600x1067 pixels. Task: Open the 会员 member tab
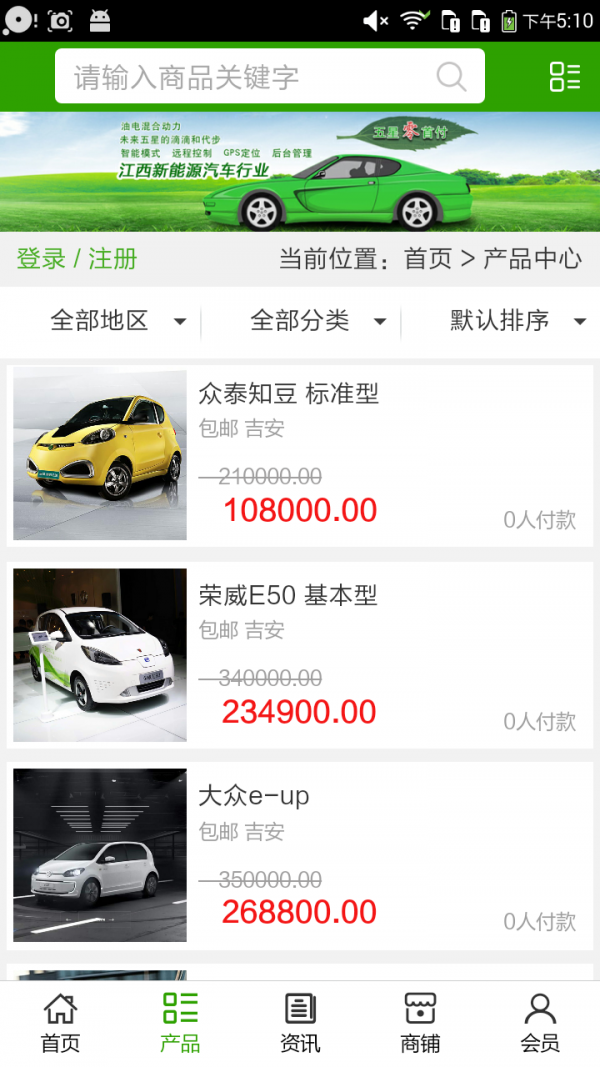(x=540, y=1022)
